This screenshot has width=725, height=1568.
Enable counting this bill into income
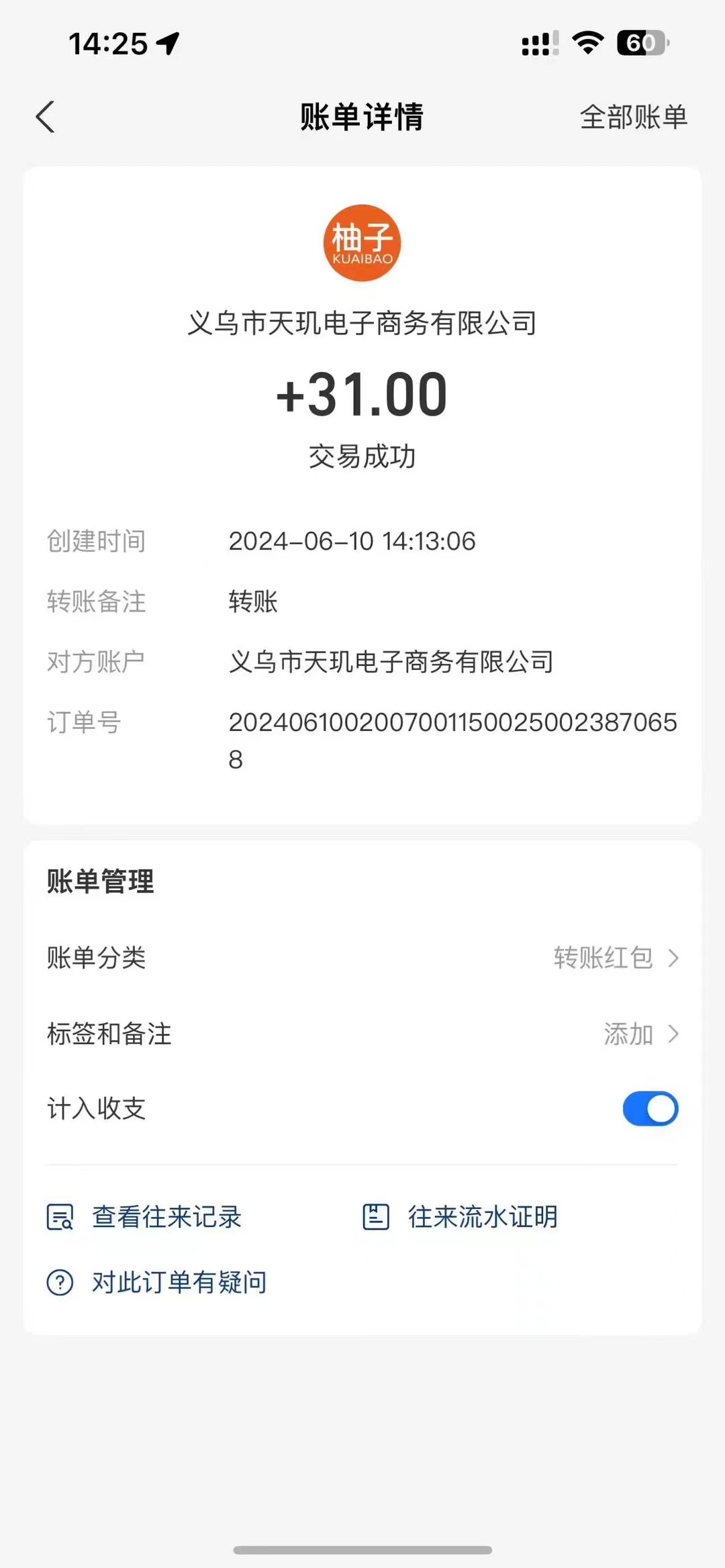point(648,1108)
